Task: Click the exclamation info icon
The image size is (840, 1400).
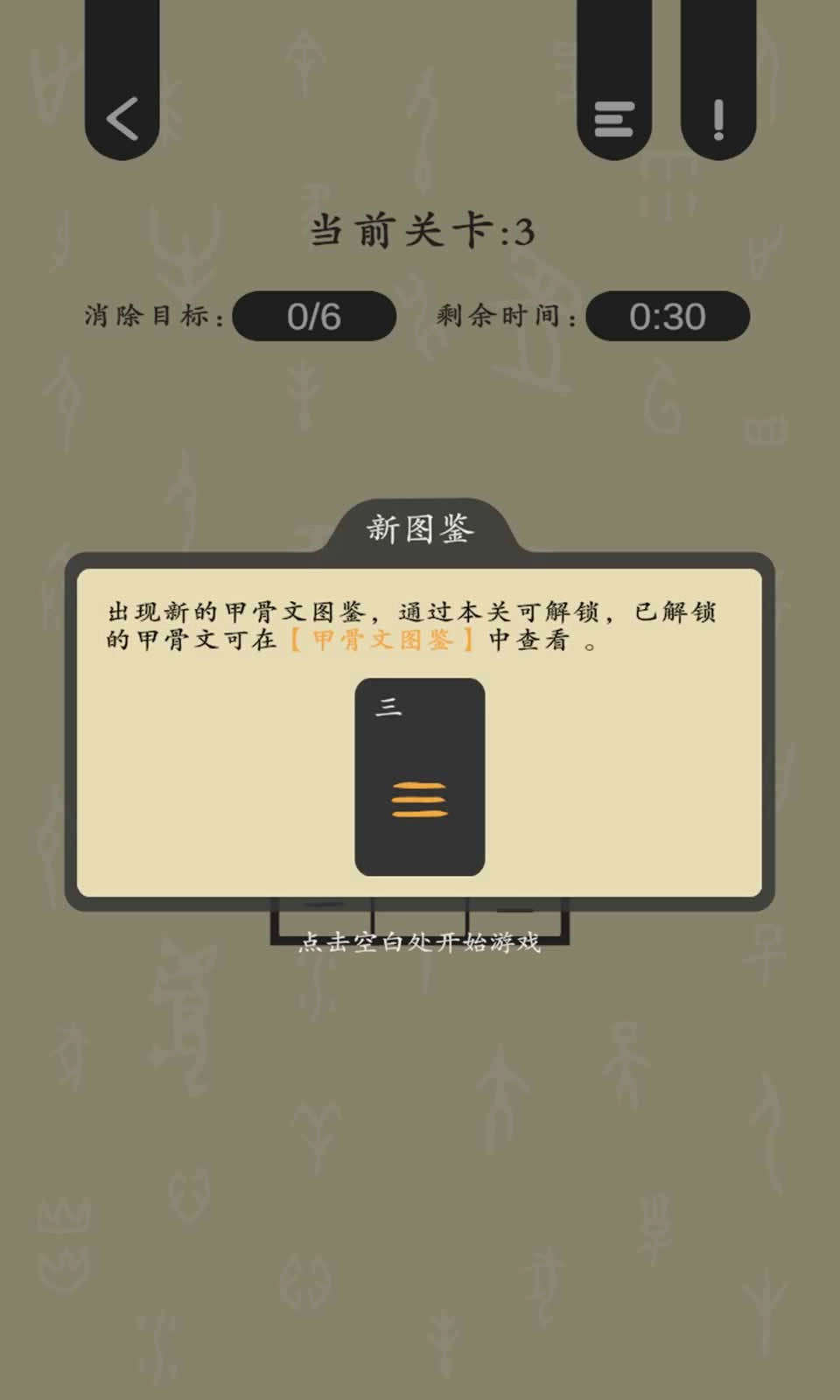Action: point(718,118)
